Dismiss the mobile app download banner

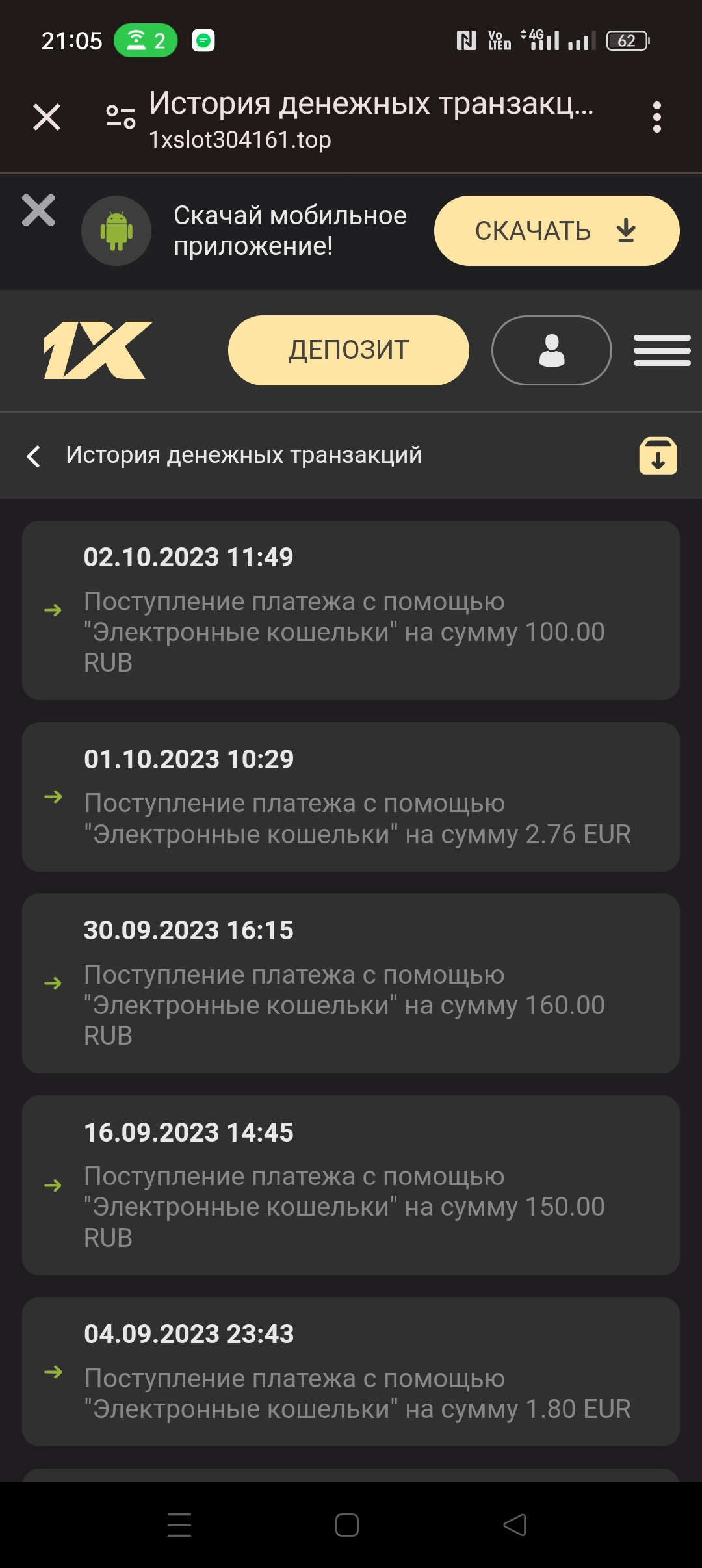coord(38,211)
